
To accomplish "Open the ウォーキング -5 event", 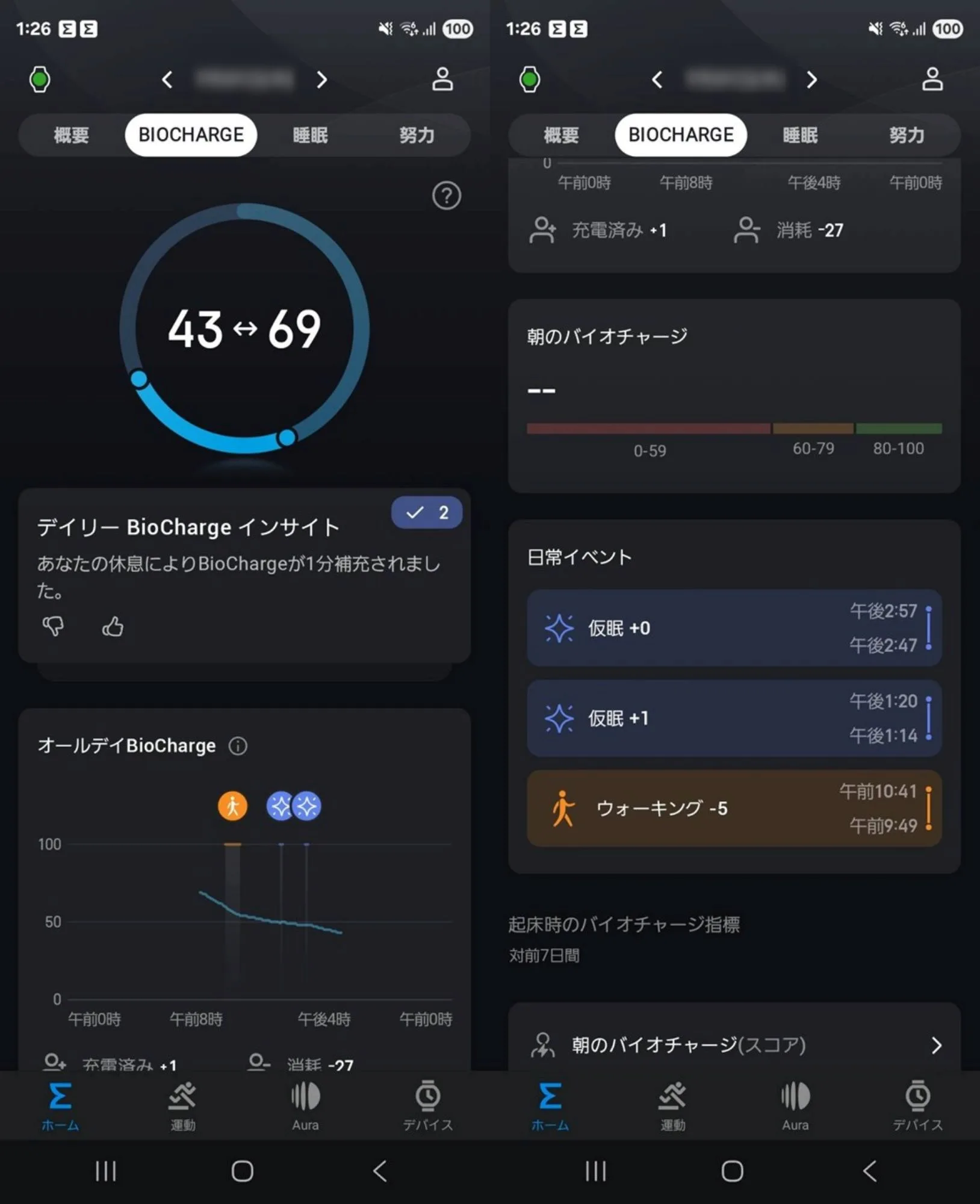I will pos(733,808).
